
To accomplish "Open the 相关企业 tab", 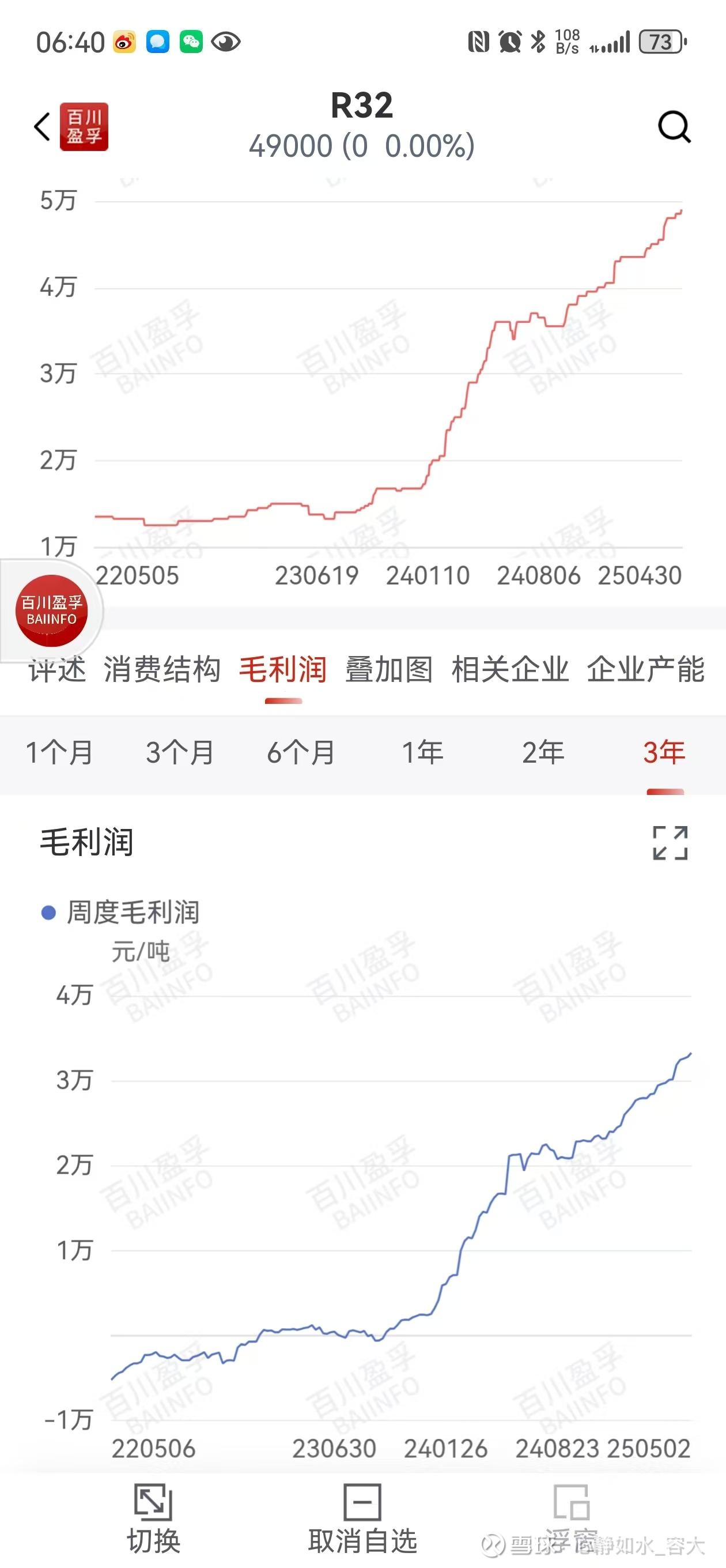I will coord(510,669).
